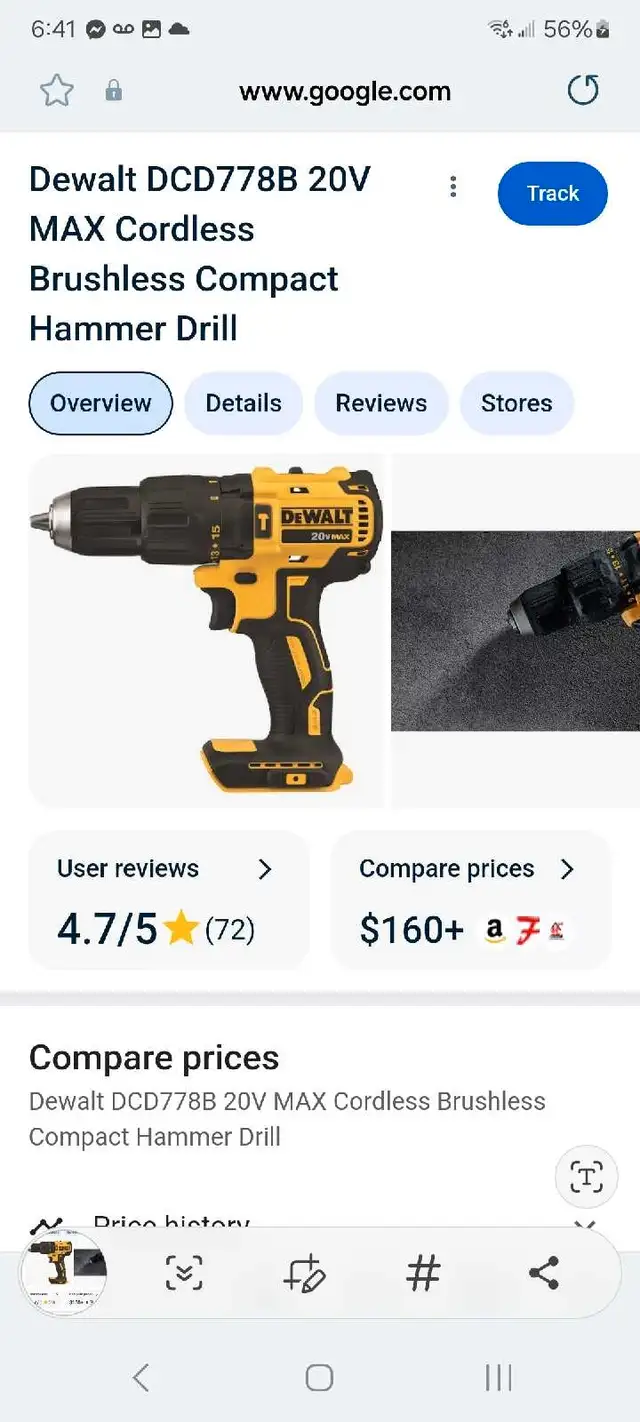
Task: Bookmark this page with the star icon
Action: 57,91
